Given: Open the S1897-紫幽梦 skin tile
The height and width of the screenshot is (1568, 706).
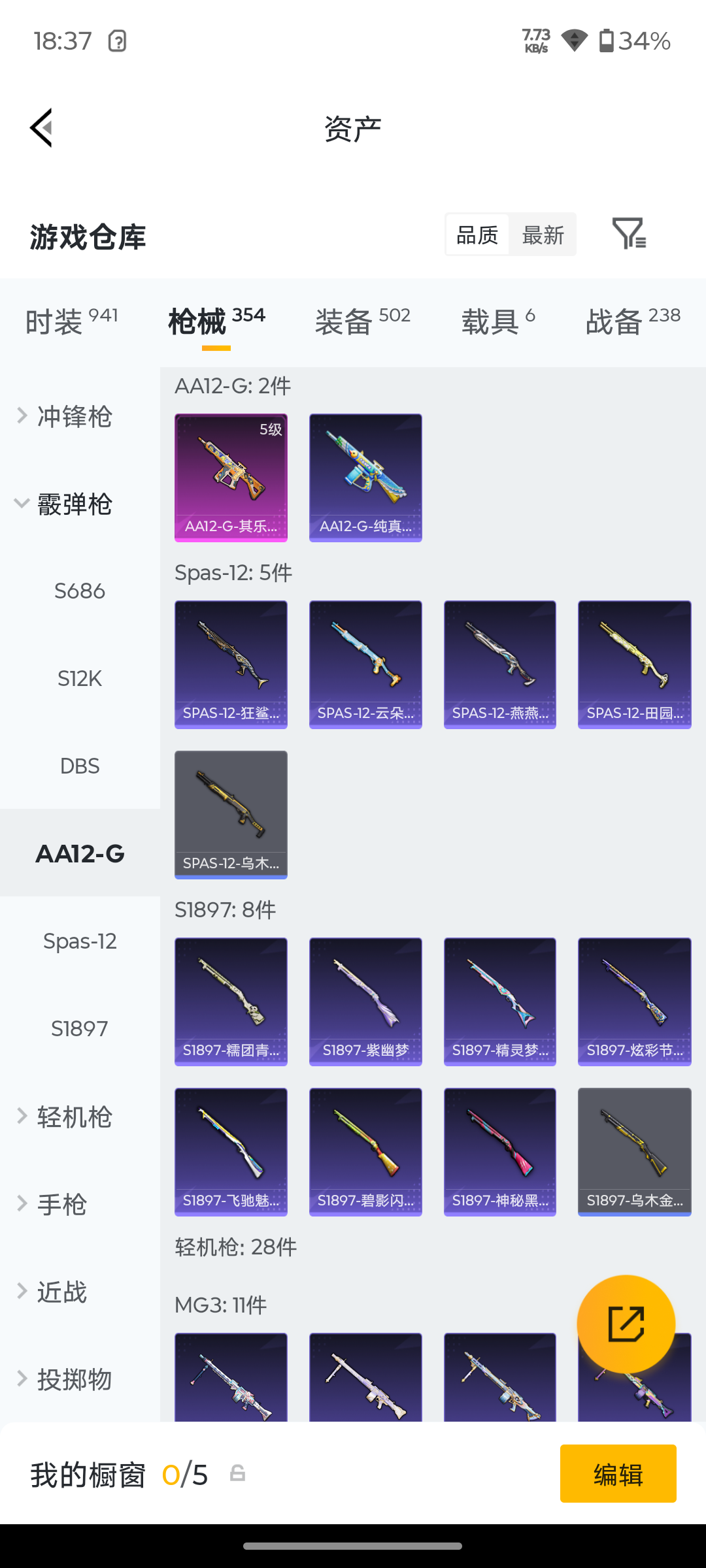Looking at the screenshot, I should pyautogui.click(x=365, y=1002).
